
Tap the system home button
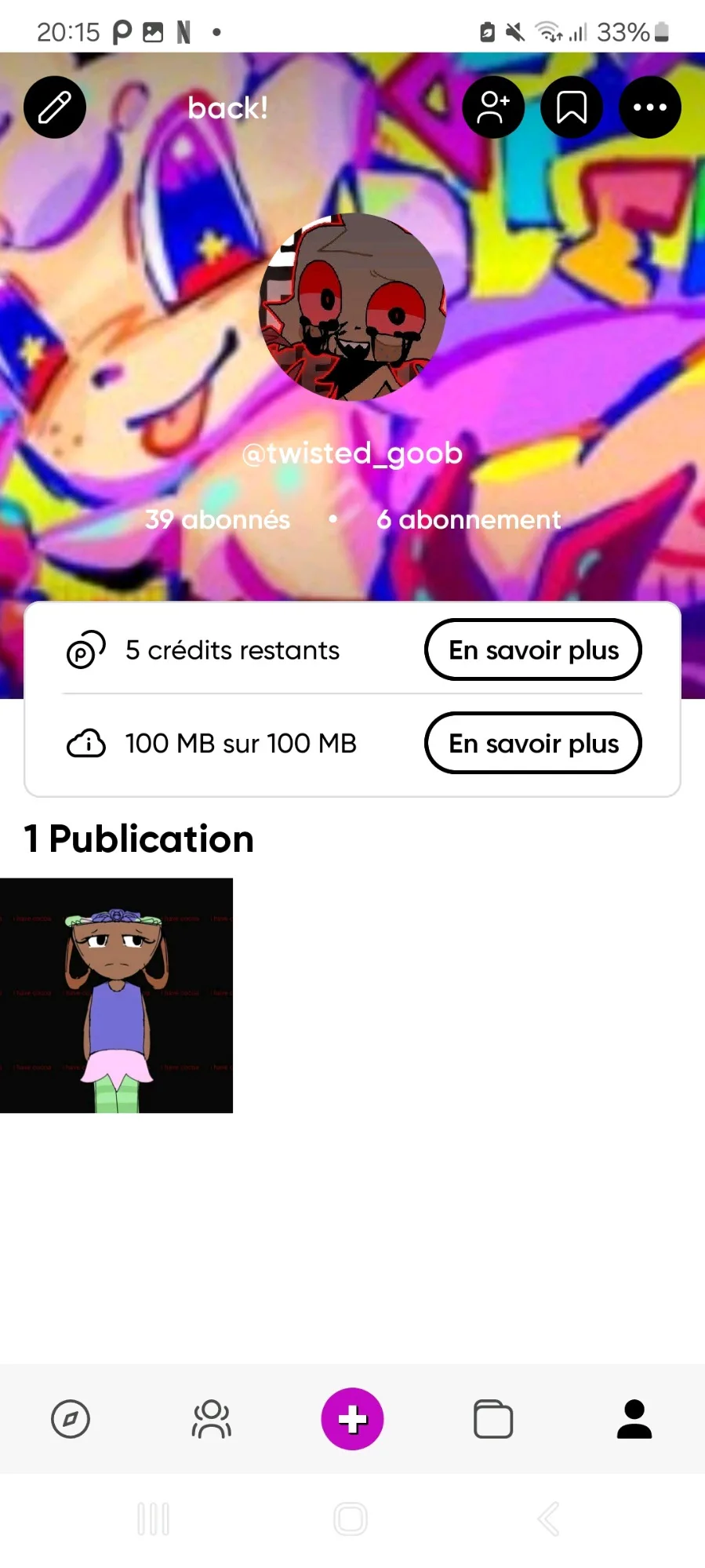(351, 1519)
